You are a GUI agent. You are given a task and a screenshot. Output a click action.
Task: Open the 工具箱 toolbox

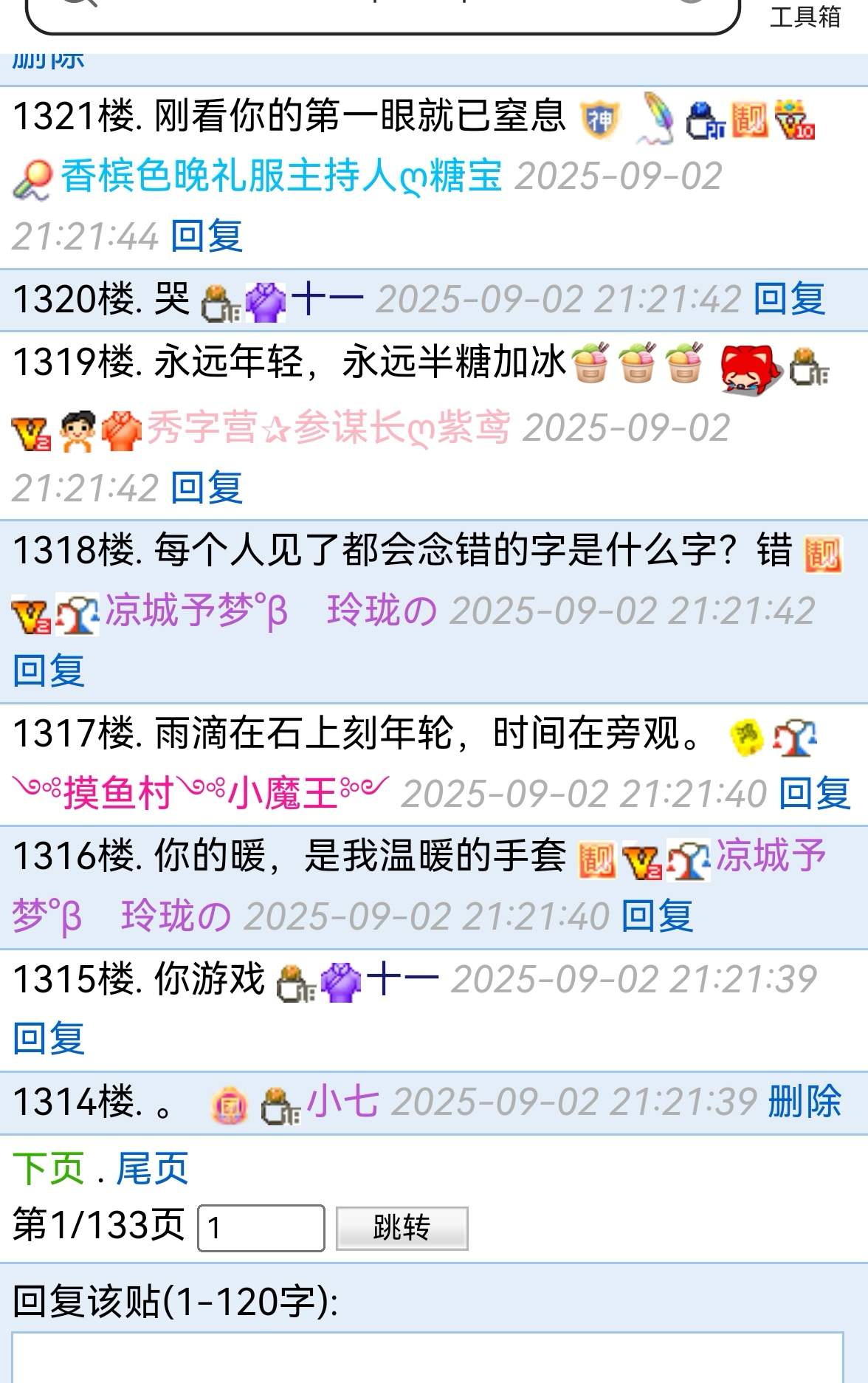pyautogui.click(x=805, y=16)
